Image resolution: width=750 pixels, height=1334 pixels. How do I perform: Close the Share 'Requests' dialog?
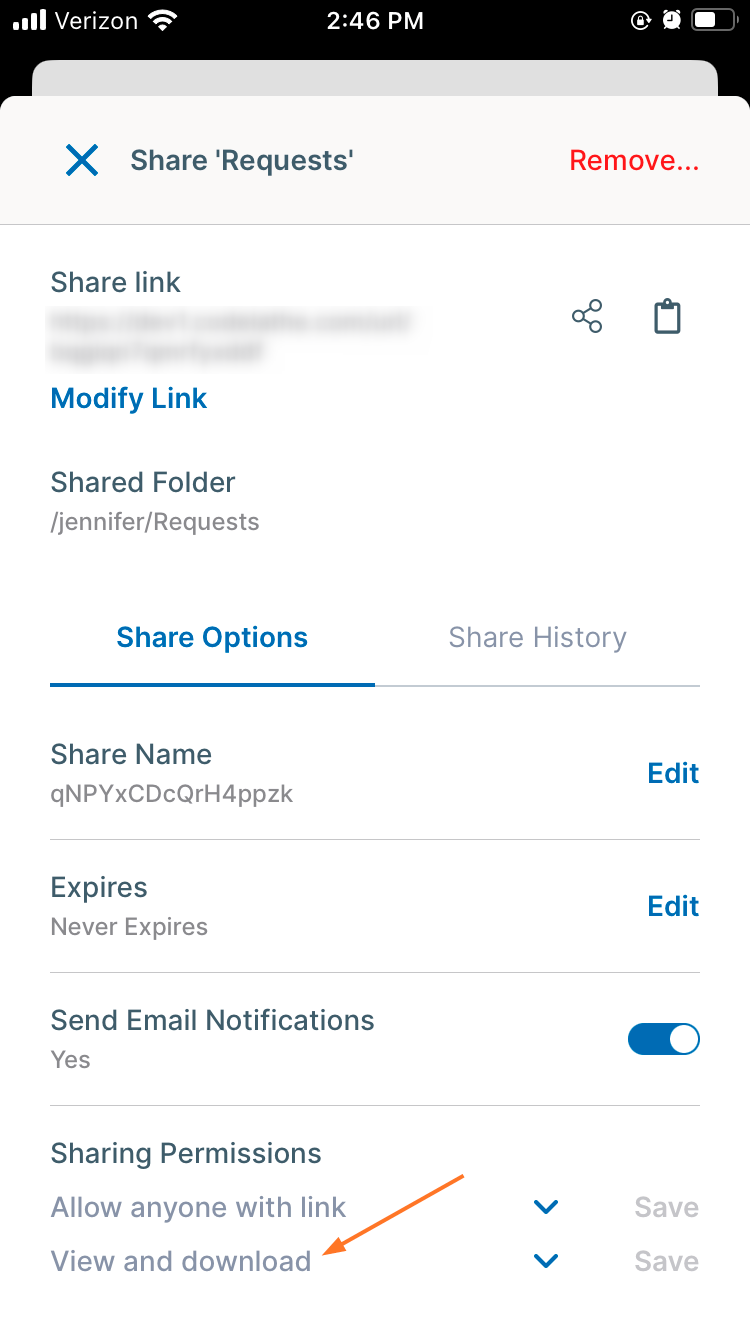pos(81,160)
